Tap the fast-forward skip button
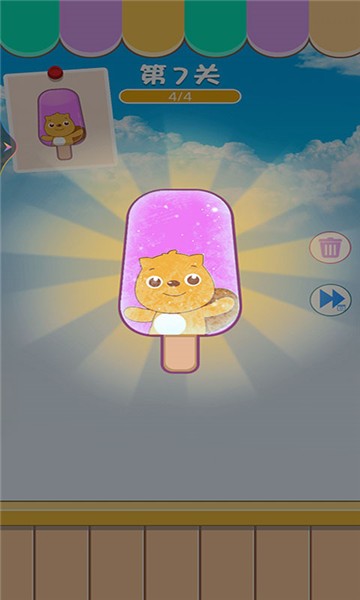The width and height of the screenshot is (360, 600). coord(331,300)
